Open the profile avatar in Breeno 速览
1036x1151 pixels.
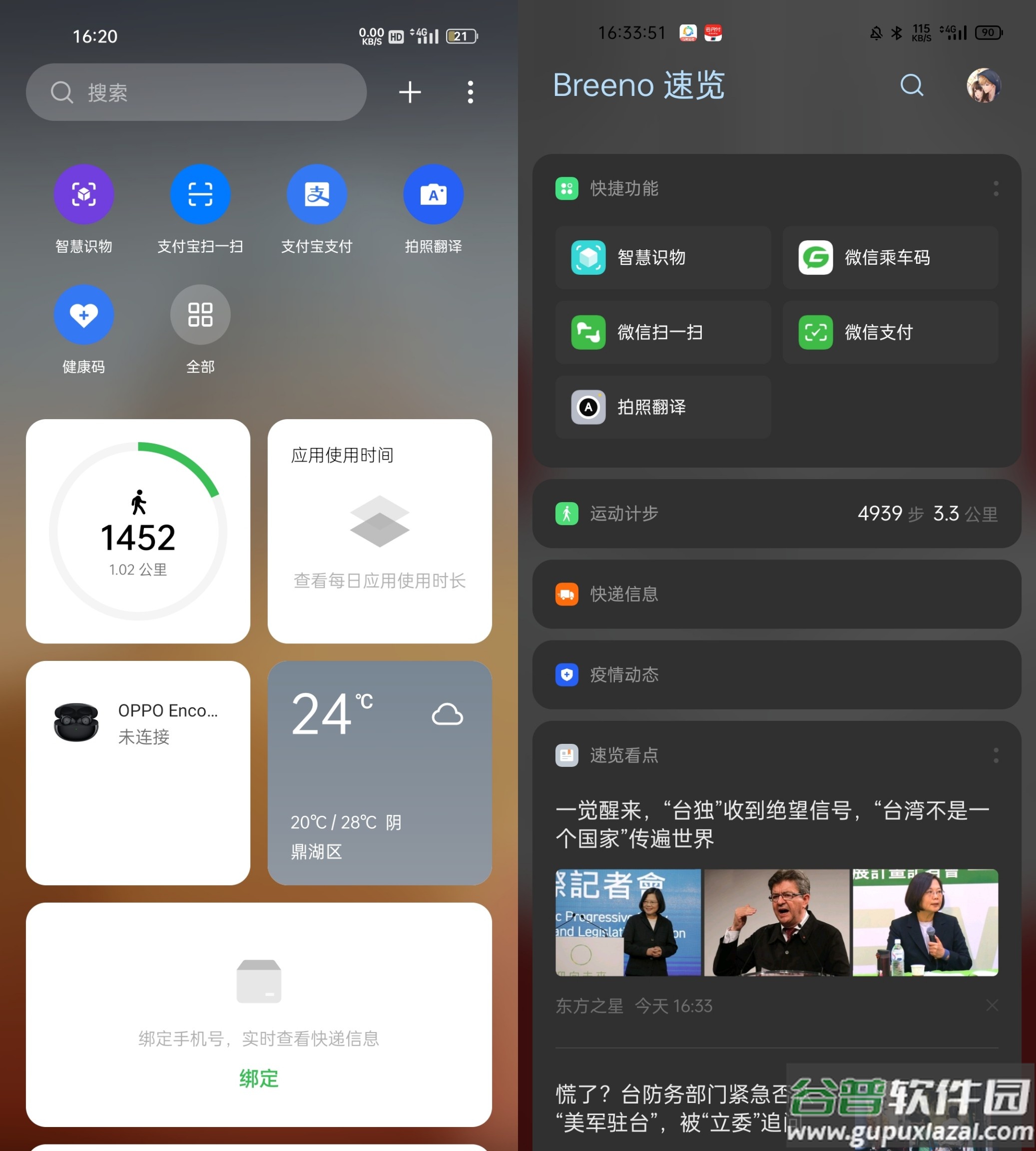(984, 85)
